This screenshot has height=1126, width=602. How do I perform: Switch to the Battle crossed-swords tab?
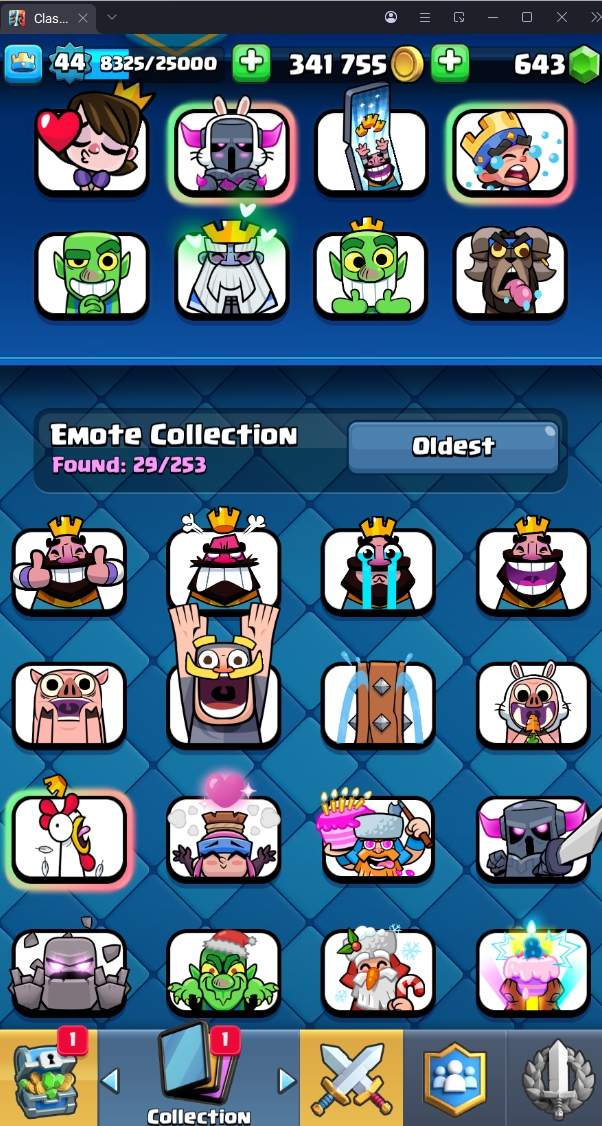tap(352, 1078)
